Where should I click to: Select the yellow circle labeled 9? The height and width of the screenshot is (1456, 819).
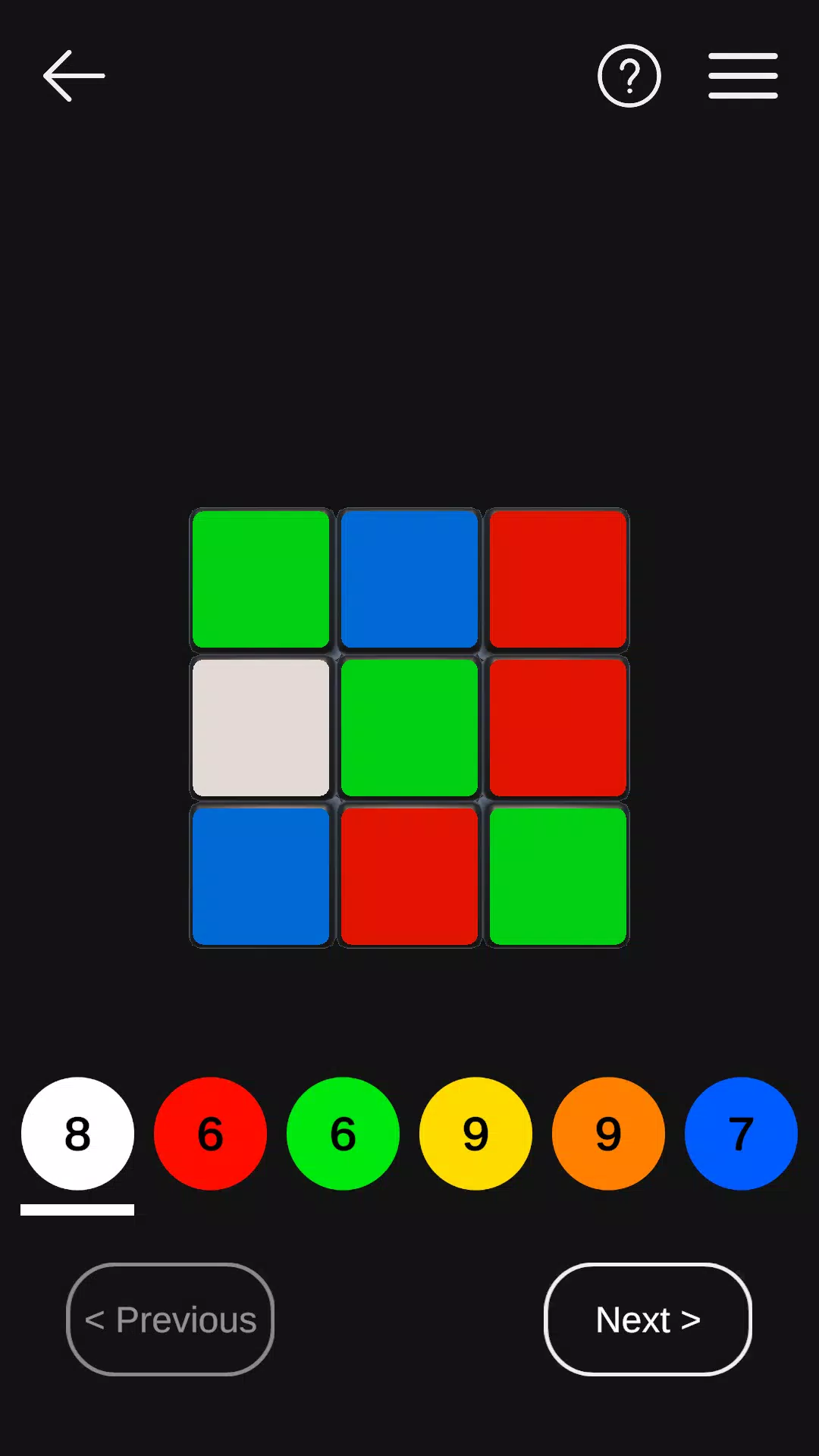tap(475, 1133)
